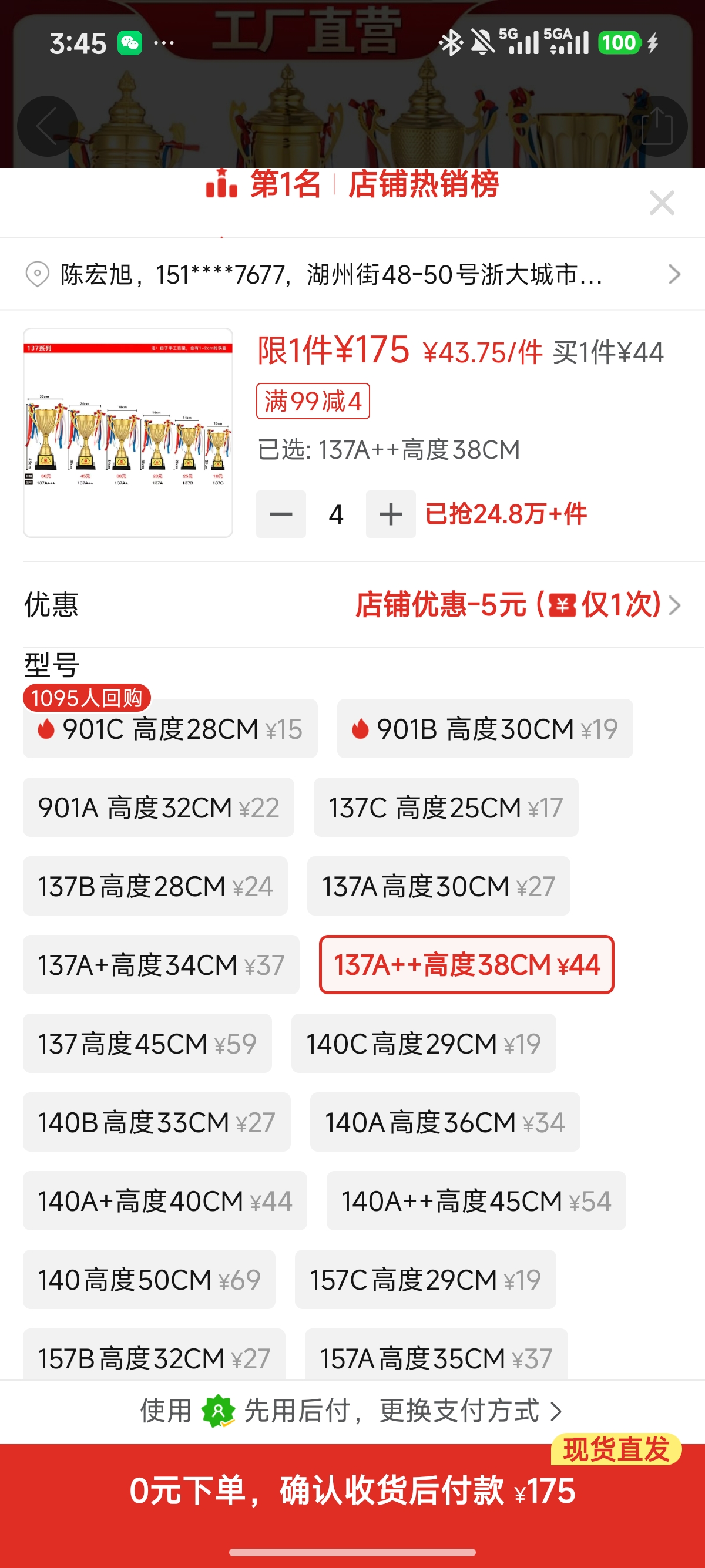Select model 140C高度29CM
The width and height of the screenshot is (705, 1568).
click(x=424, y=1044)
